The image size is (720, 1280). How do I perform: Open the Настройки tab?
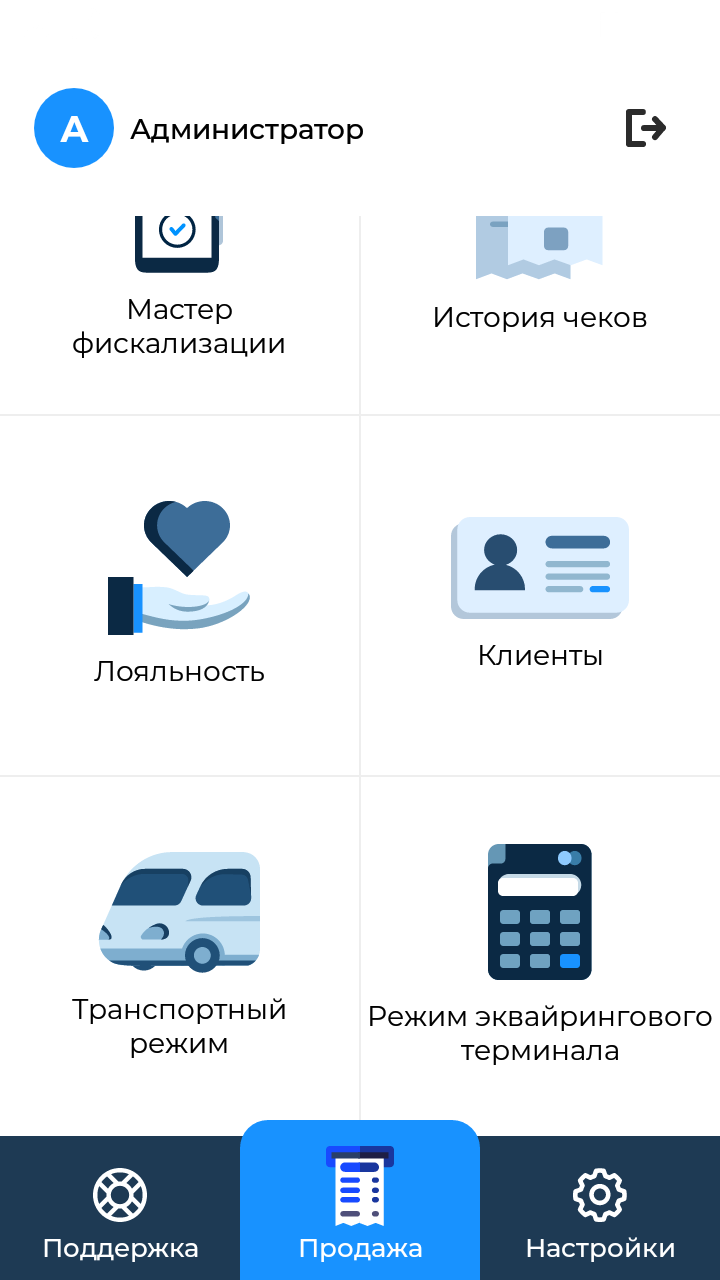[600, 1208]
